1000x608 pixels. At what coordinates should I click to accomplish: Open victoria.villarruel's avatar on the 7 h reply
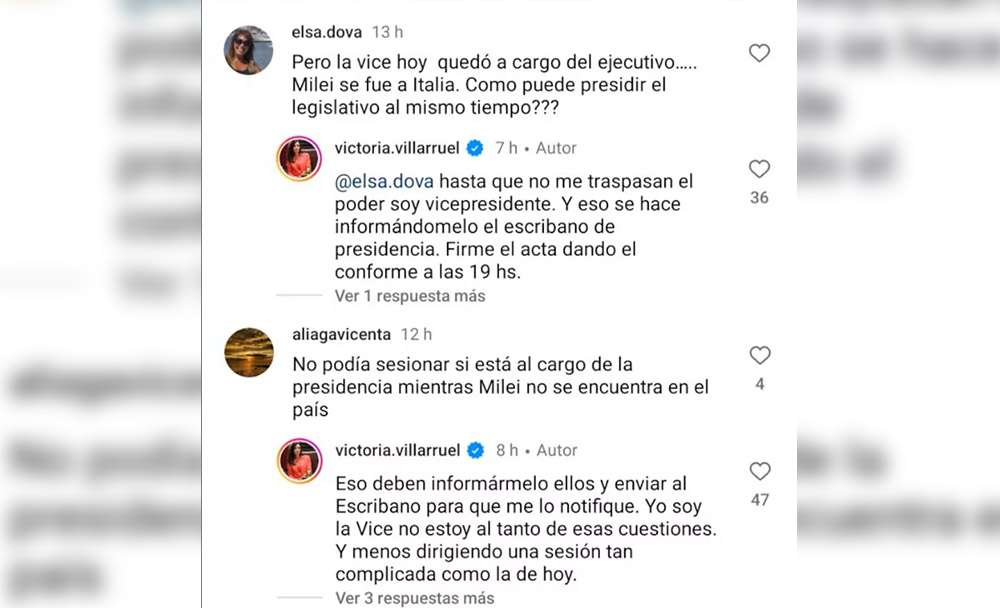(x=299, y=159)
